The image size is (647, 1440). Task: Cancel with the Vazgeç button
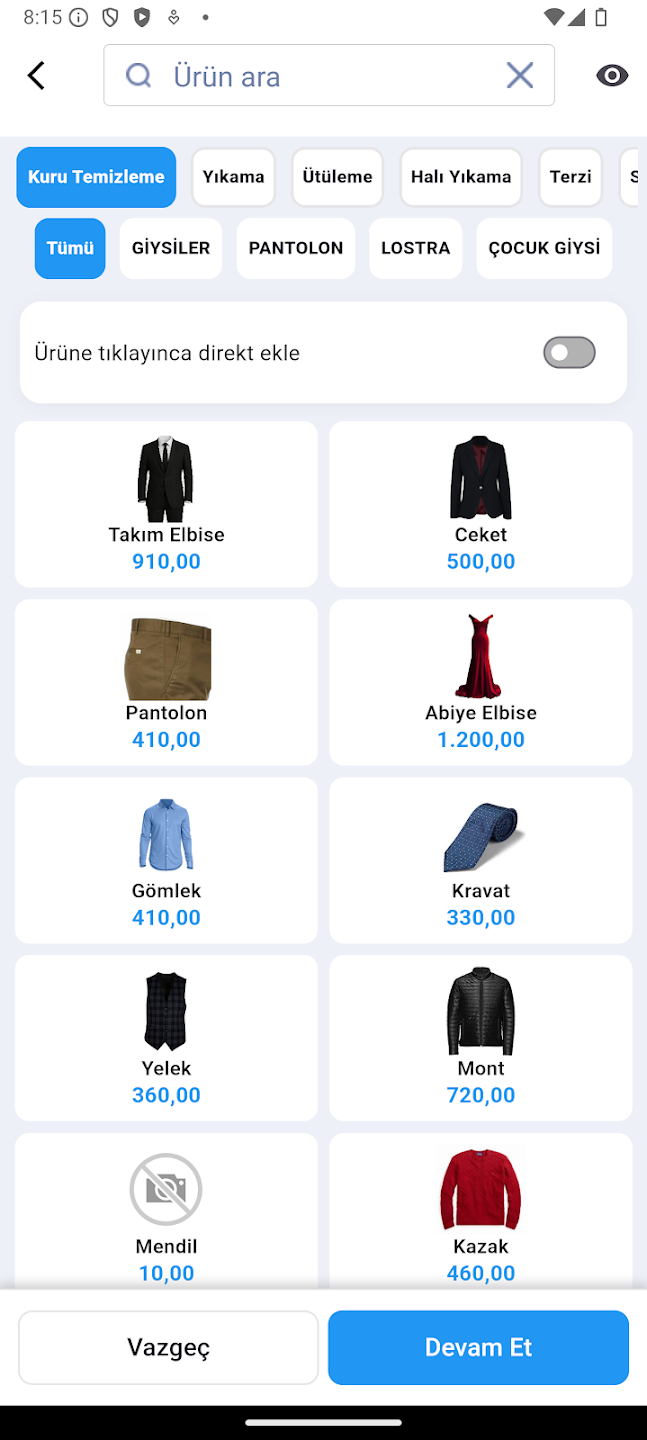168,1347
